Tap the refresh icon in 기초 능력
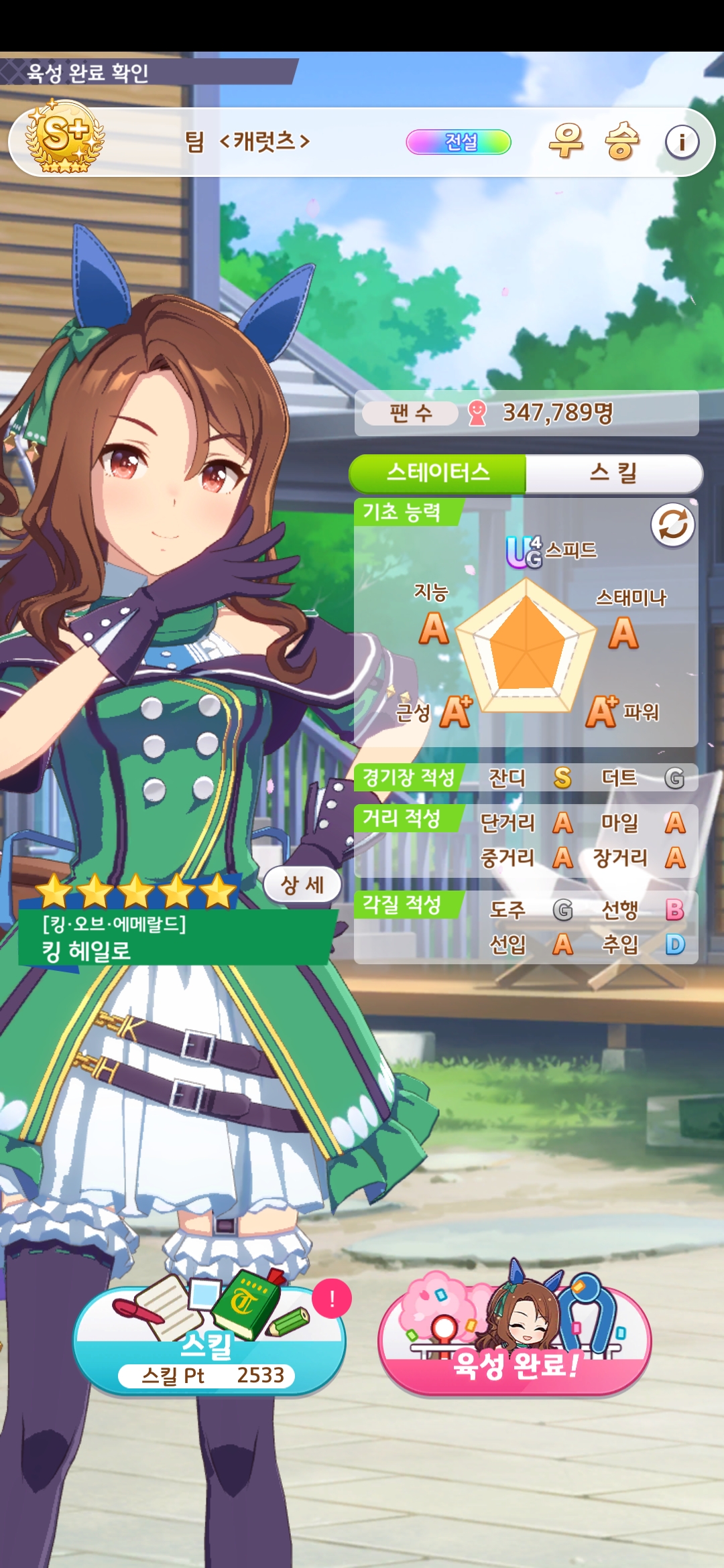Image resolution: width=724 pixels, height=1568 pixels. coord(672,525)
